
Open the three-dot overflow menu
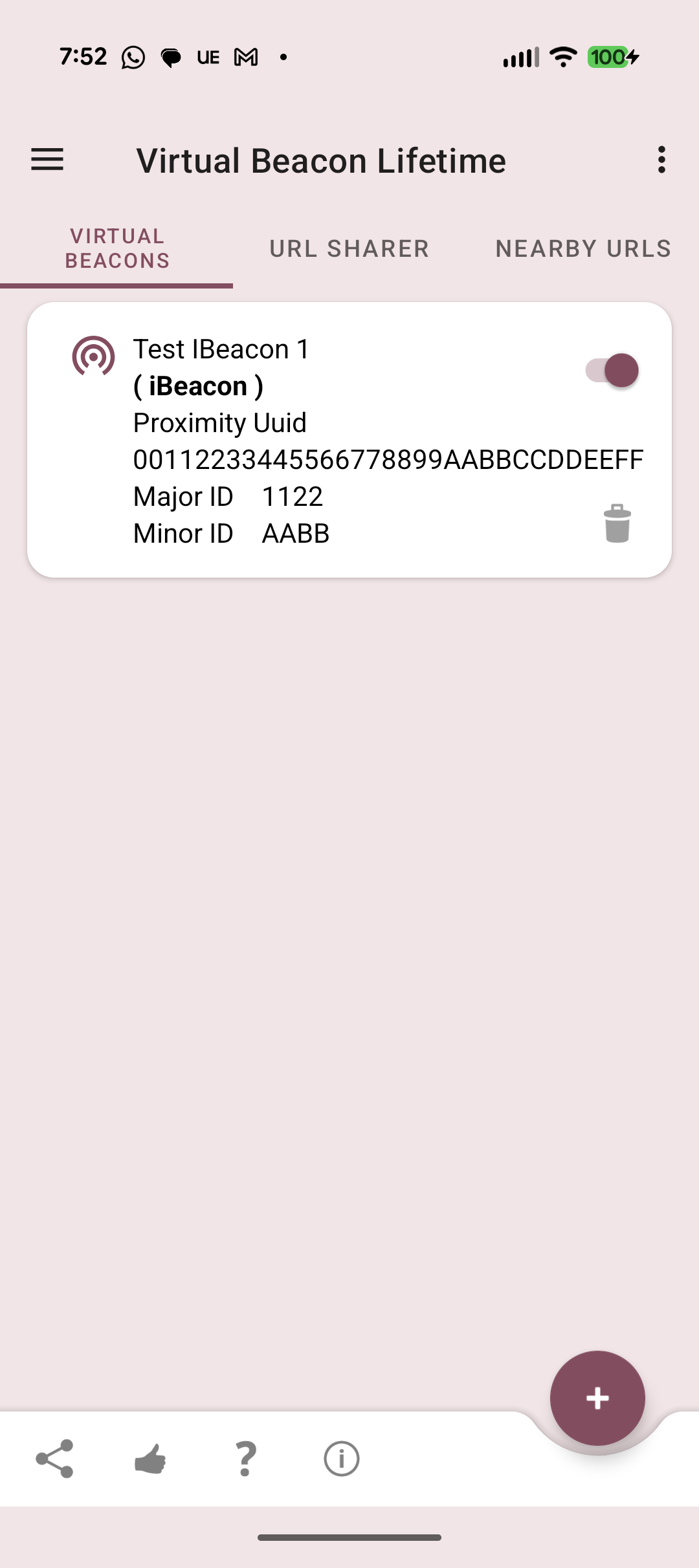661,160
